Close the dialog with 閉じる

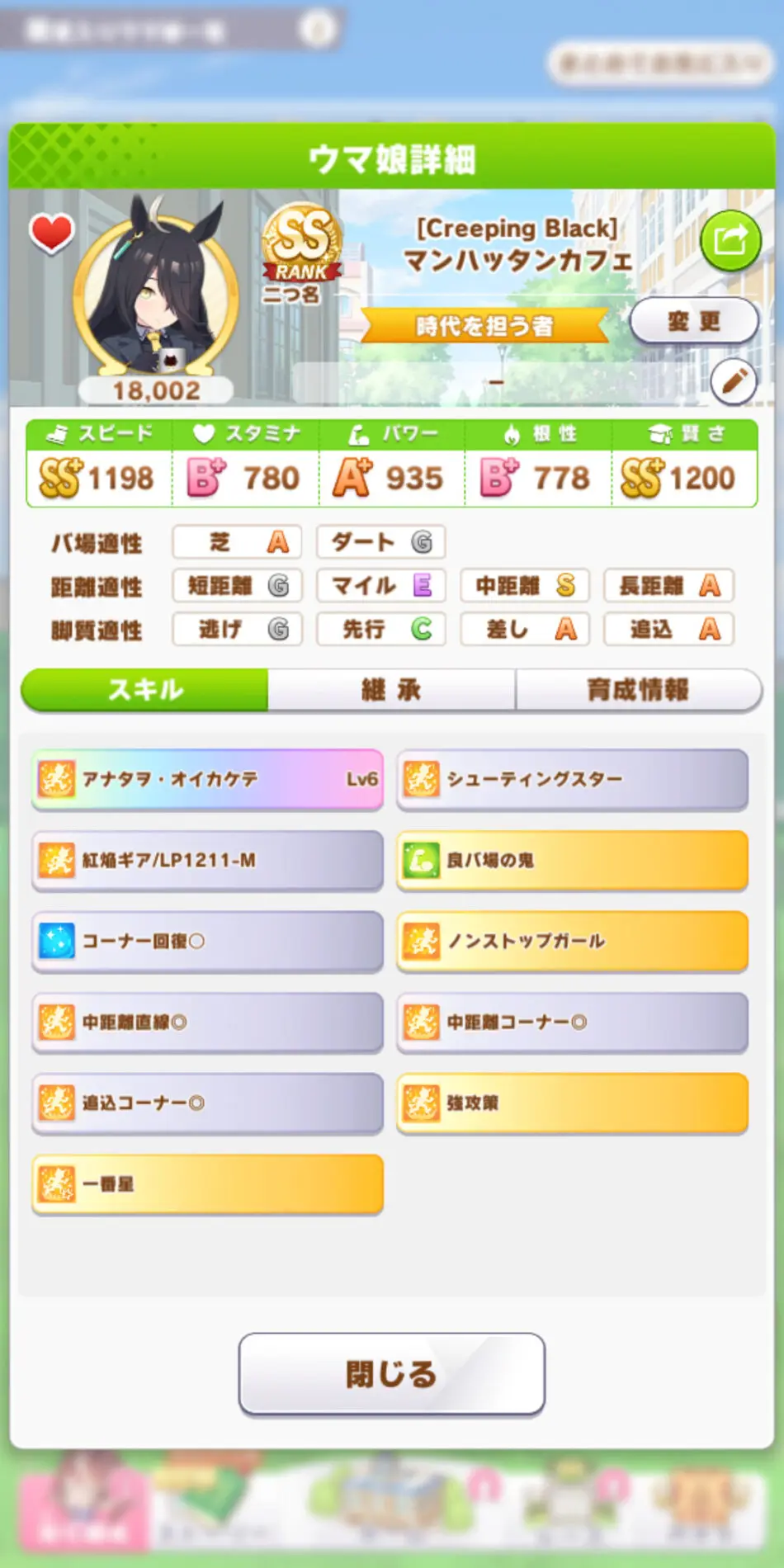coord(391,1374)
